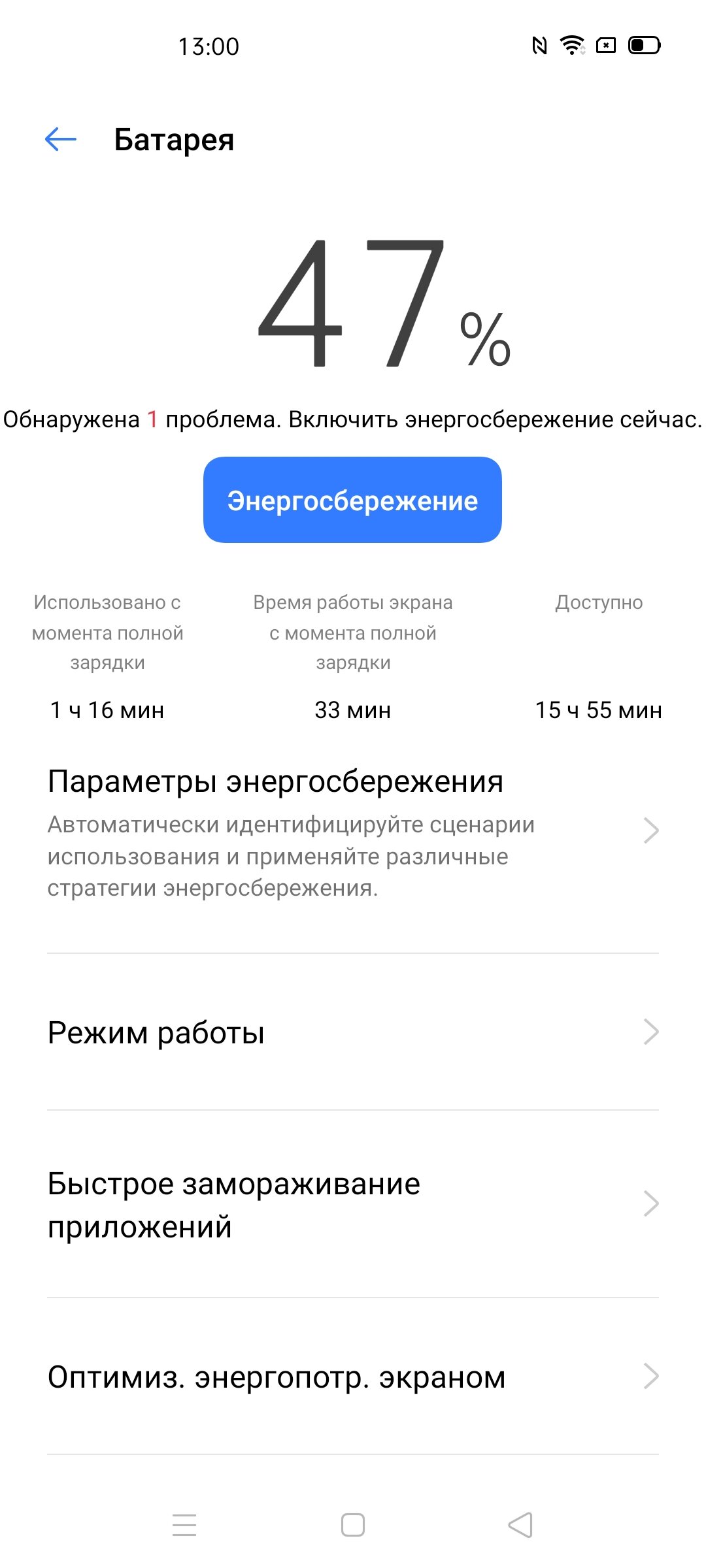Open Параметры энергосбережения settings
This screenshot has height=1568, width=706.
(x=353, y=834)
